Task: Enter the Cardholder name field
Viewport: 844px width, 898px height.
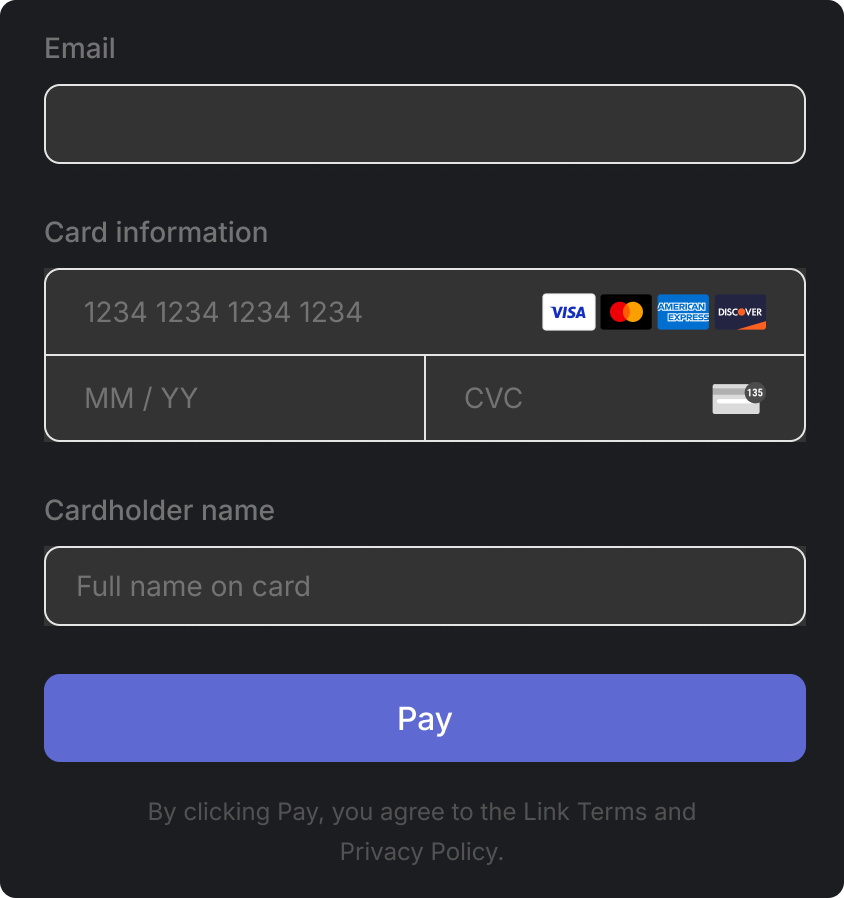Action: pos(424,586)
